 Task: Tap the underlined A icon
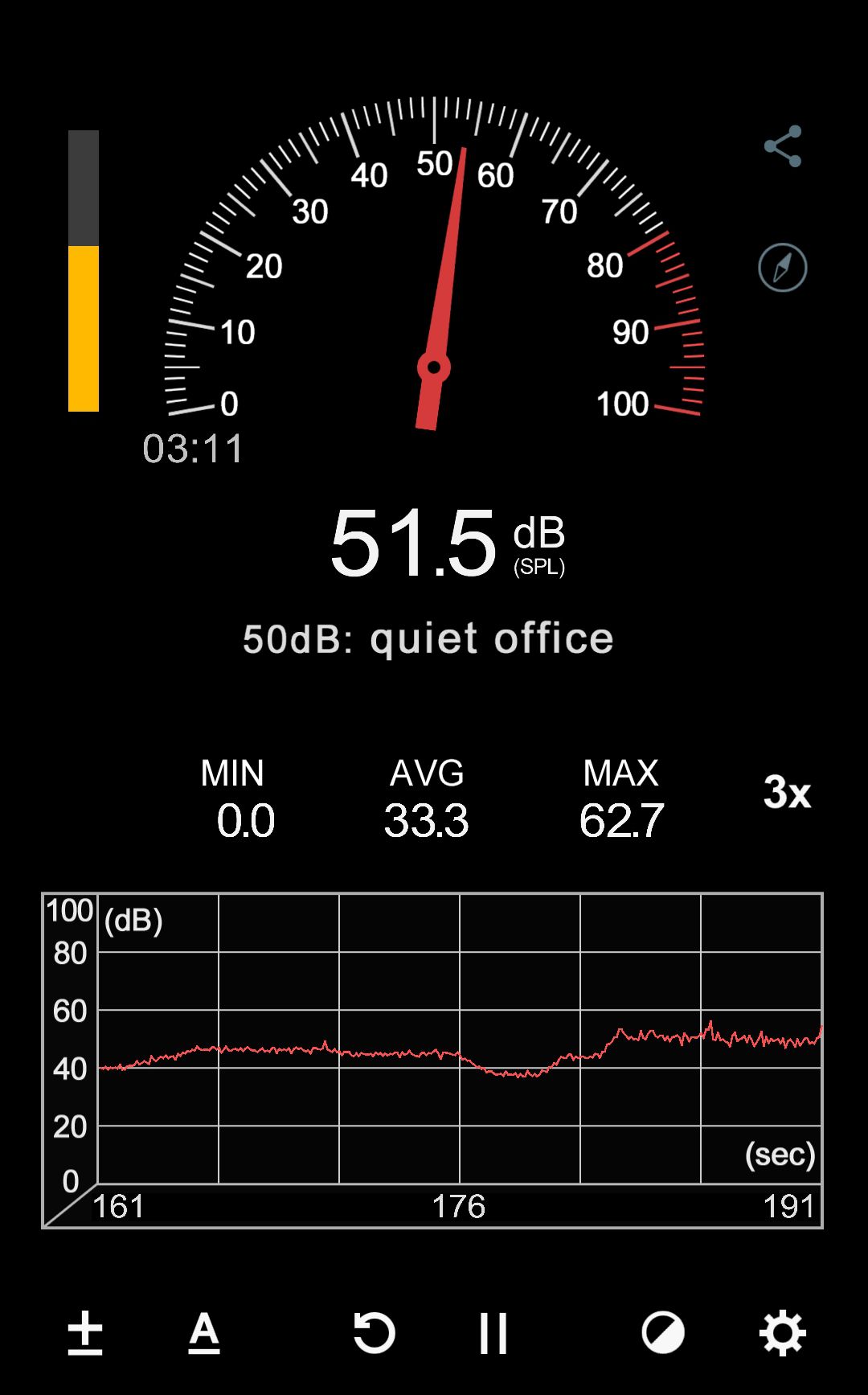[x=204, y=1332]
